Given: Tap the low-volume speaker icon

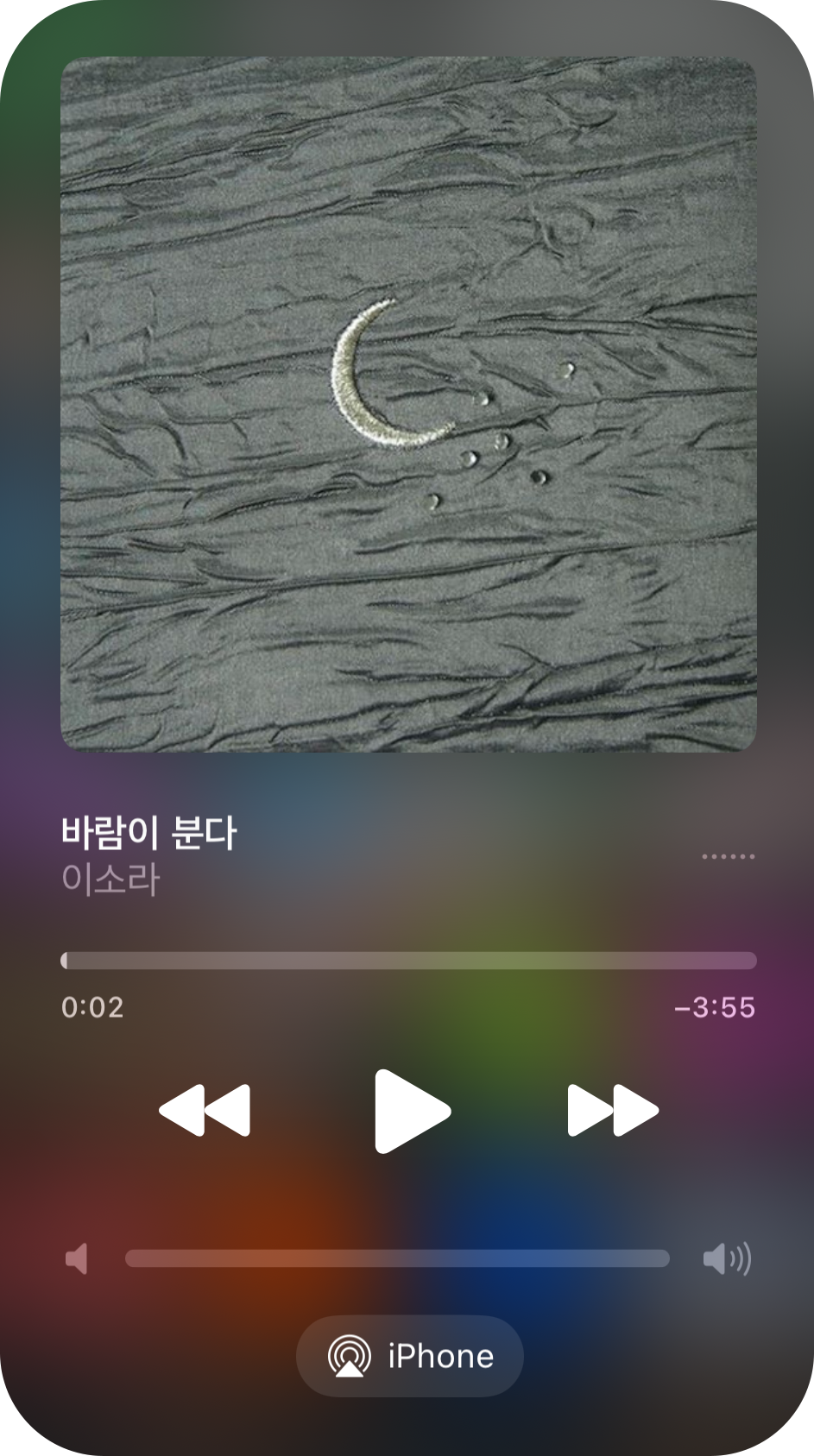Looking at the screenshot, I should [x=79, y=1260].
